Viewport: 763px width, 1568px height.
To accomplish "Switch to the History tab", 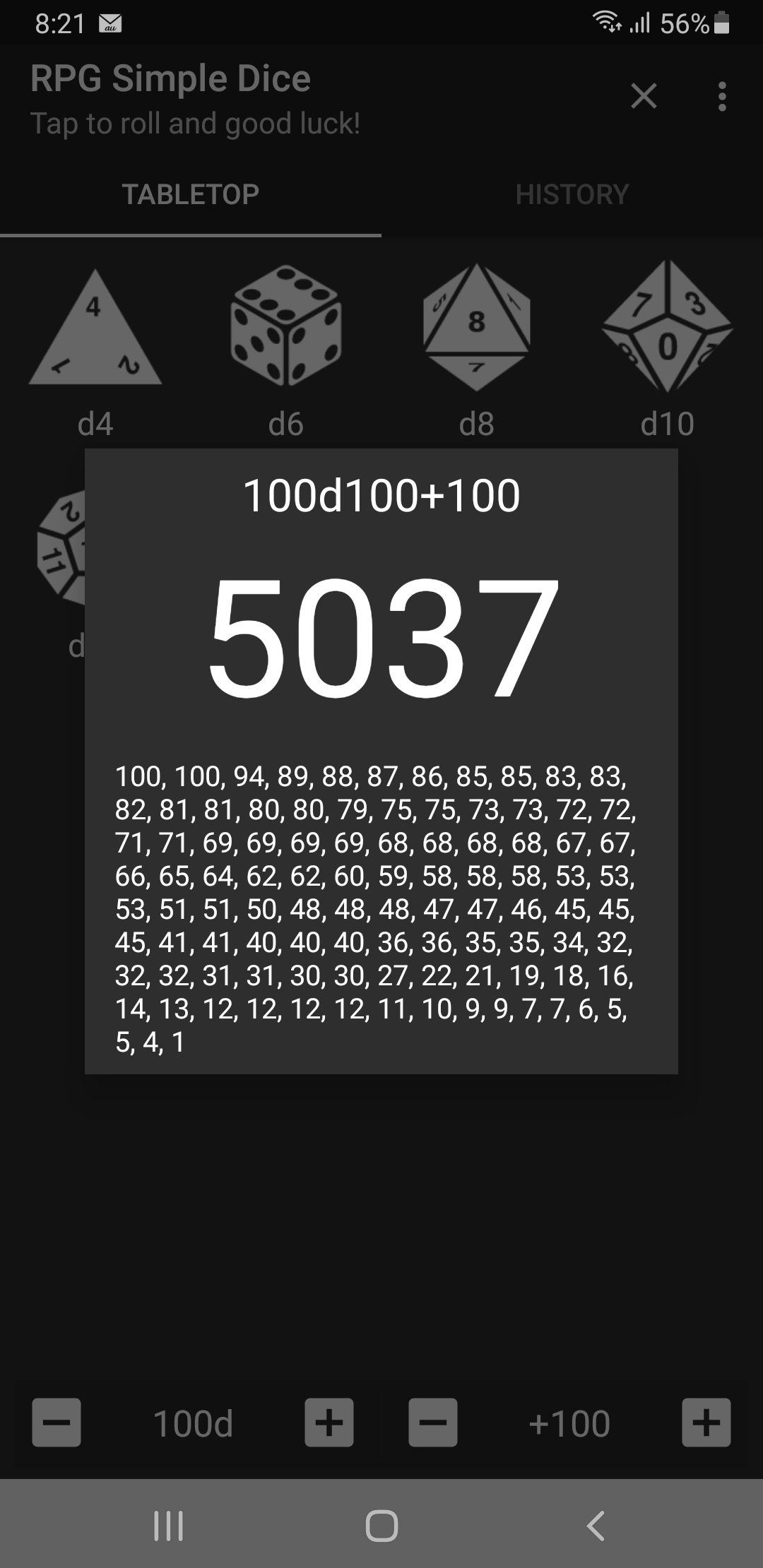I will [x=572, y=194].
